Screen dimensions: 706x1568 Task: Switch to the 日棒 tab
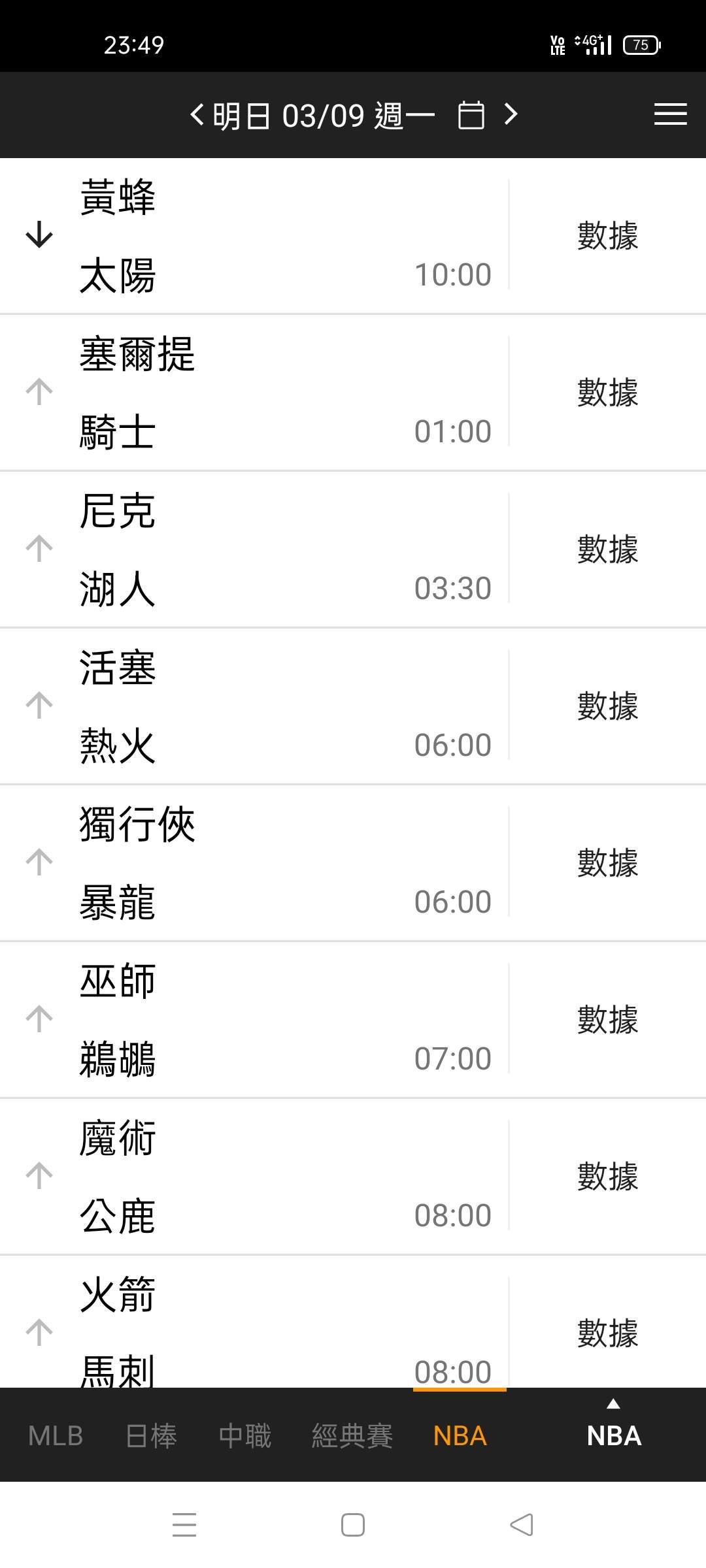pyautogui.click(x=151, y=1436)
